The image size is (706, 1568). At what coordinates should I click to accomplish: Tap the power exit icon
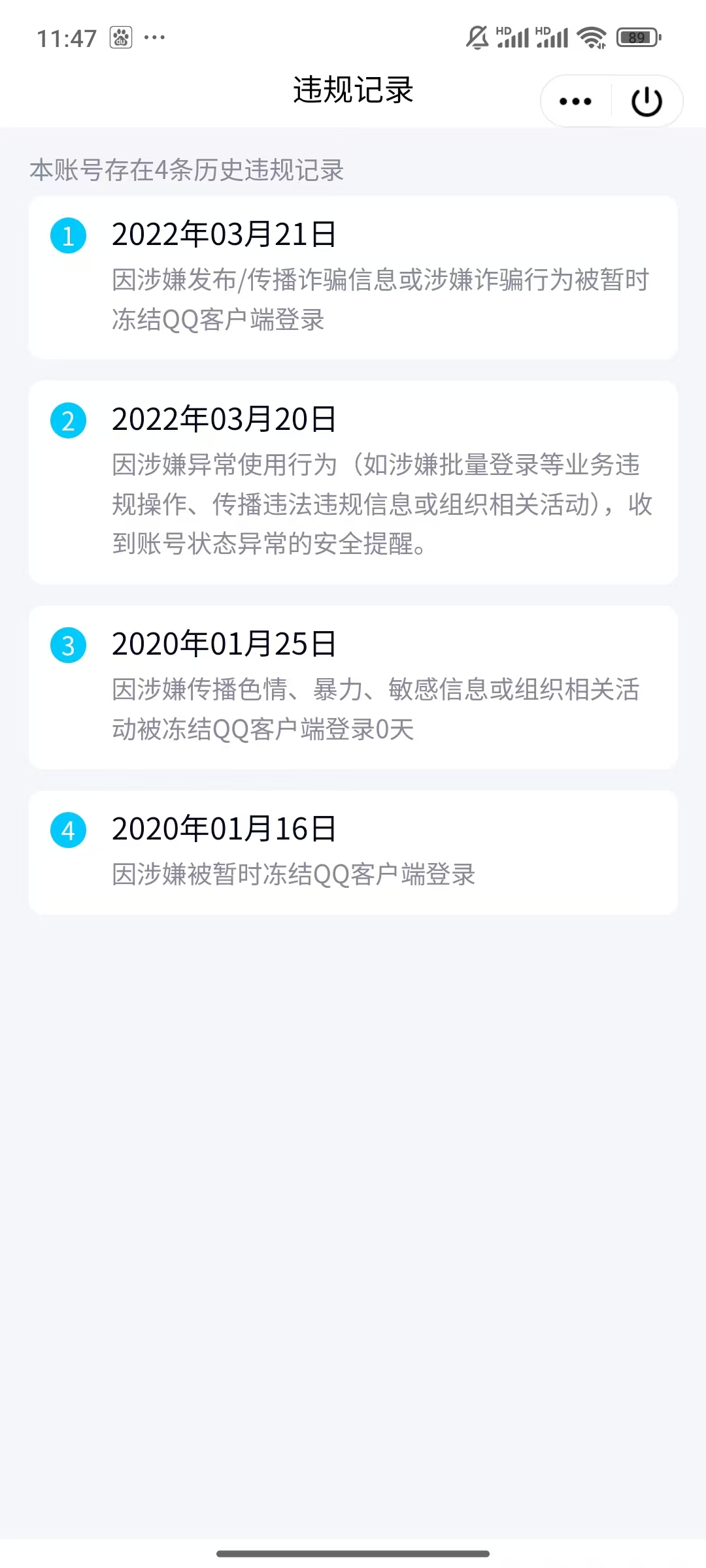(646, 100)
